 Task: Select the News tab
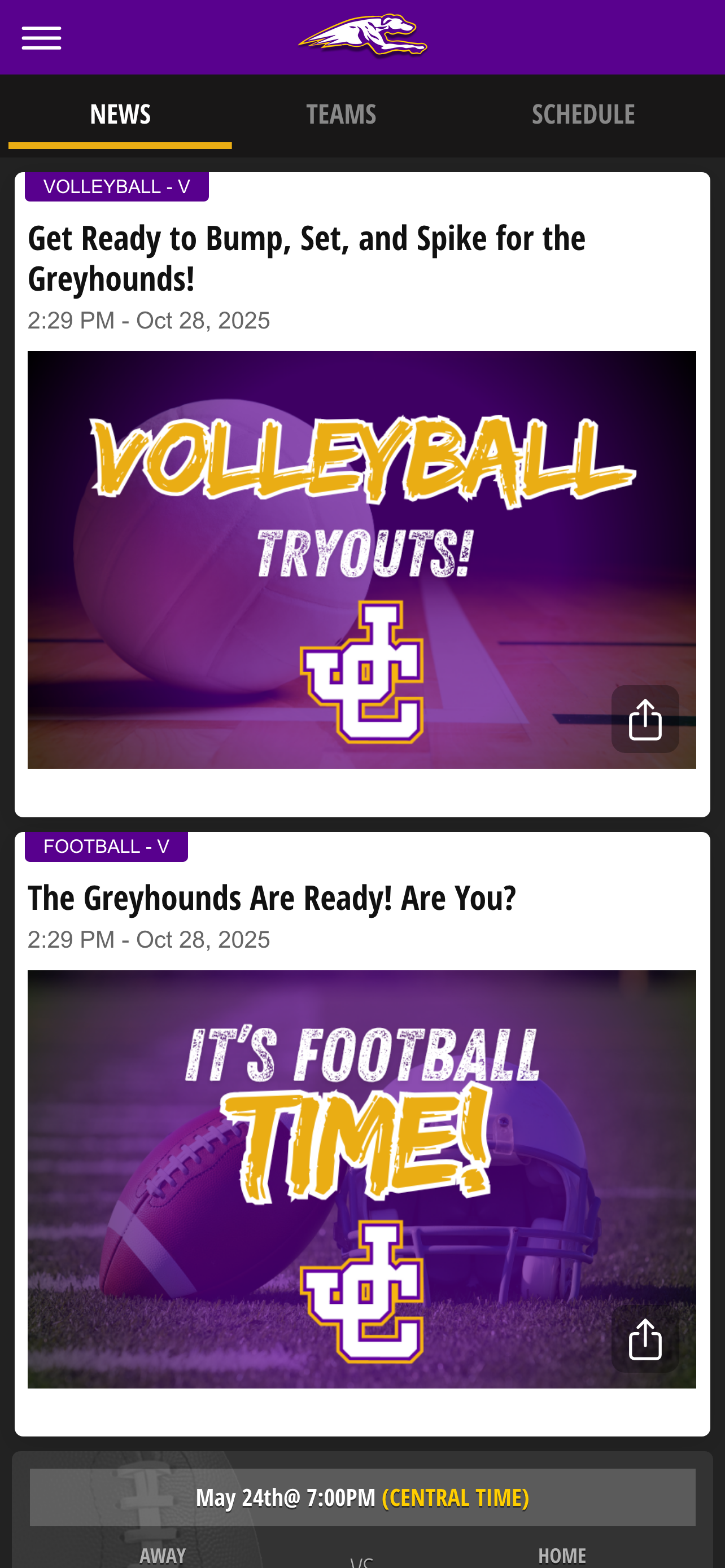pyautogui.click(x=120, y=115)
